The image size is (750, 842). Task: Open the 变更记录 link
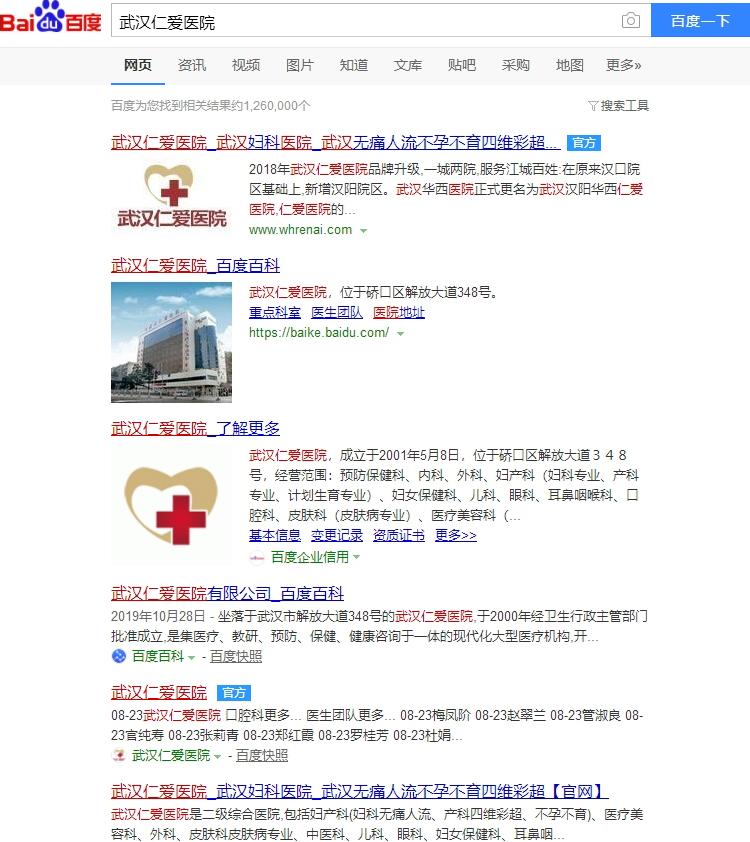point(337,535)
